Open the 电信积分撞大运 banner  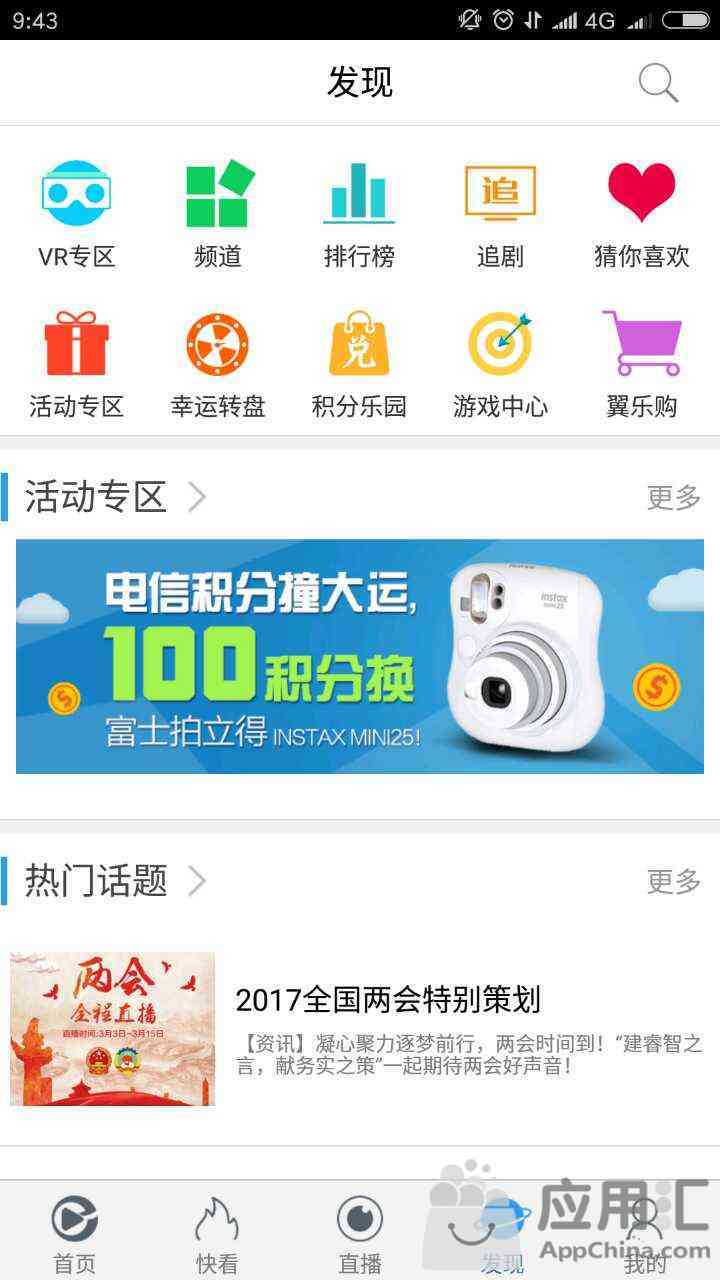360,656
